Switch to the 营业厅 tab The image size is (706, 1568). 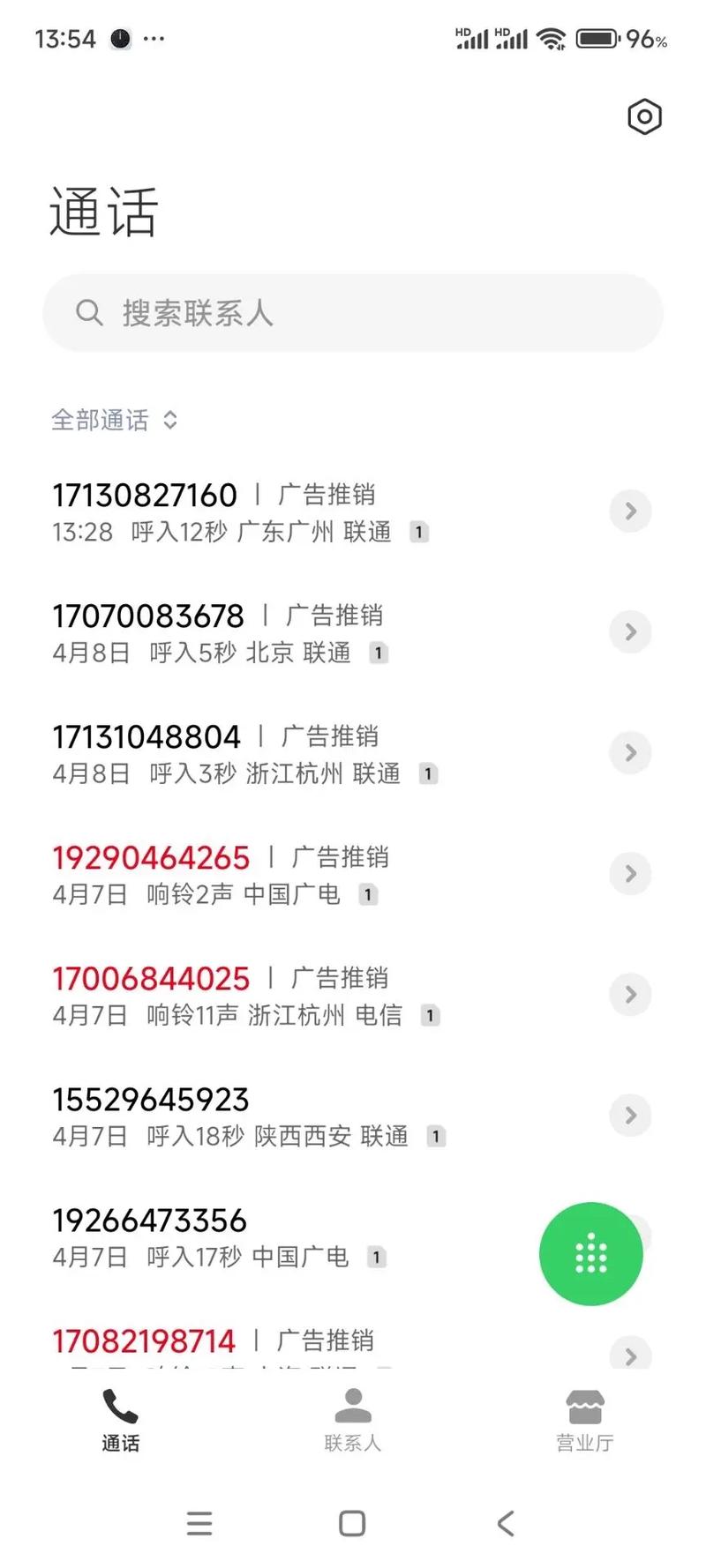coord(584,1419)
